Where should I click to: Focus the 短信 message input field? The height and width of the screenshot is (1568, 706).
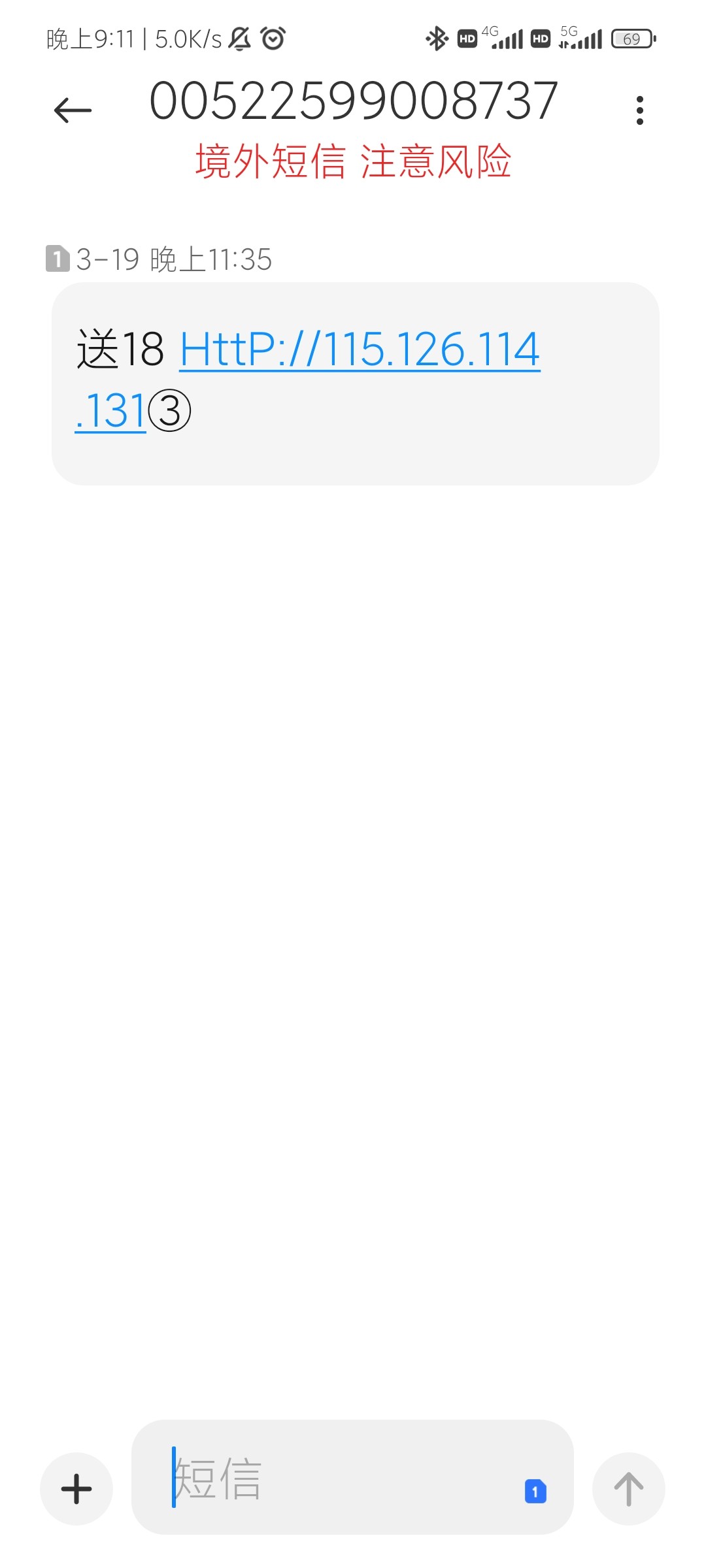coord(327,1478)
